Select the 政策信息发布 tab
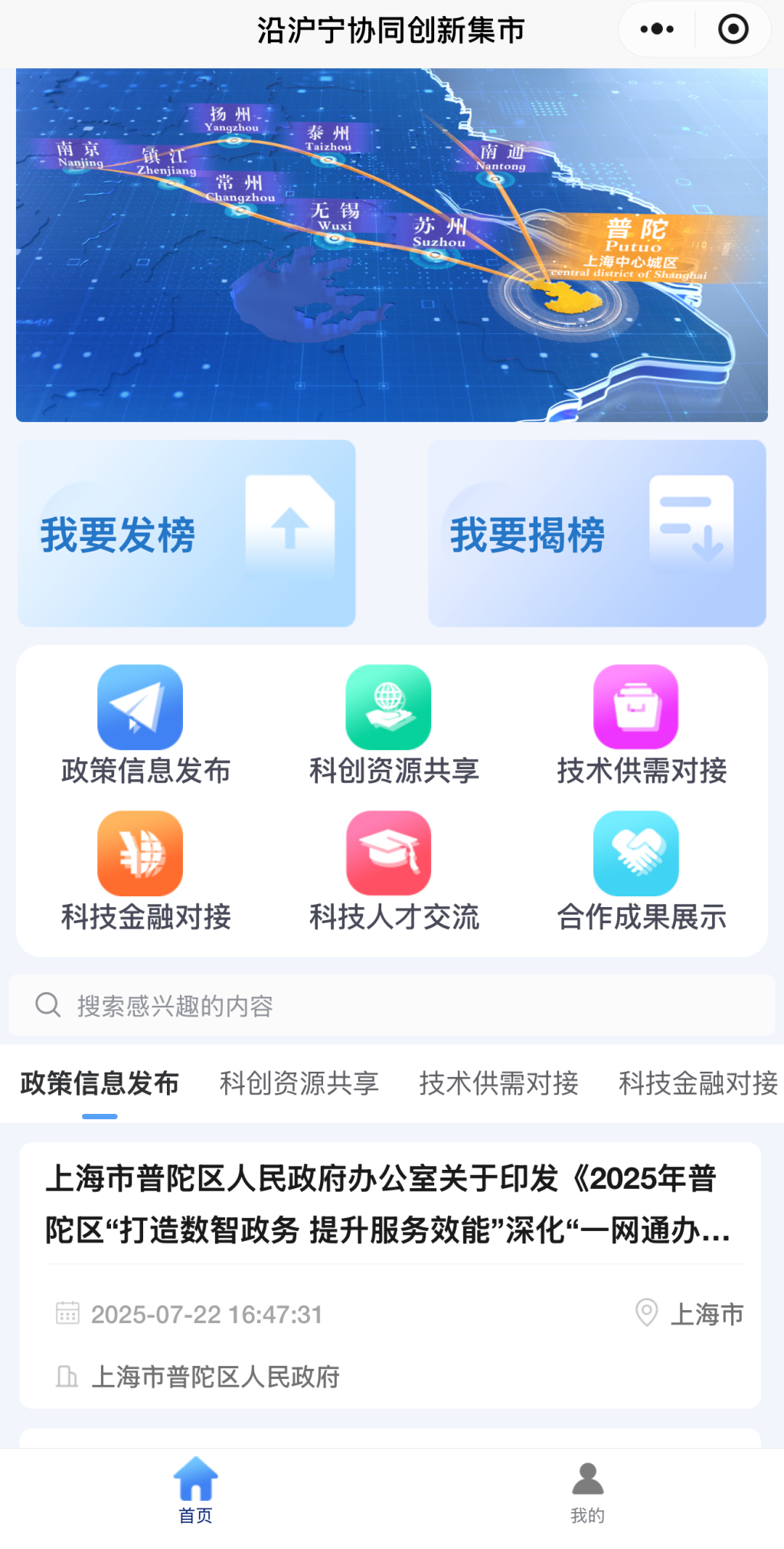The width and height of the screenshot is (784, 1549). coord(100,1083)
